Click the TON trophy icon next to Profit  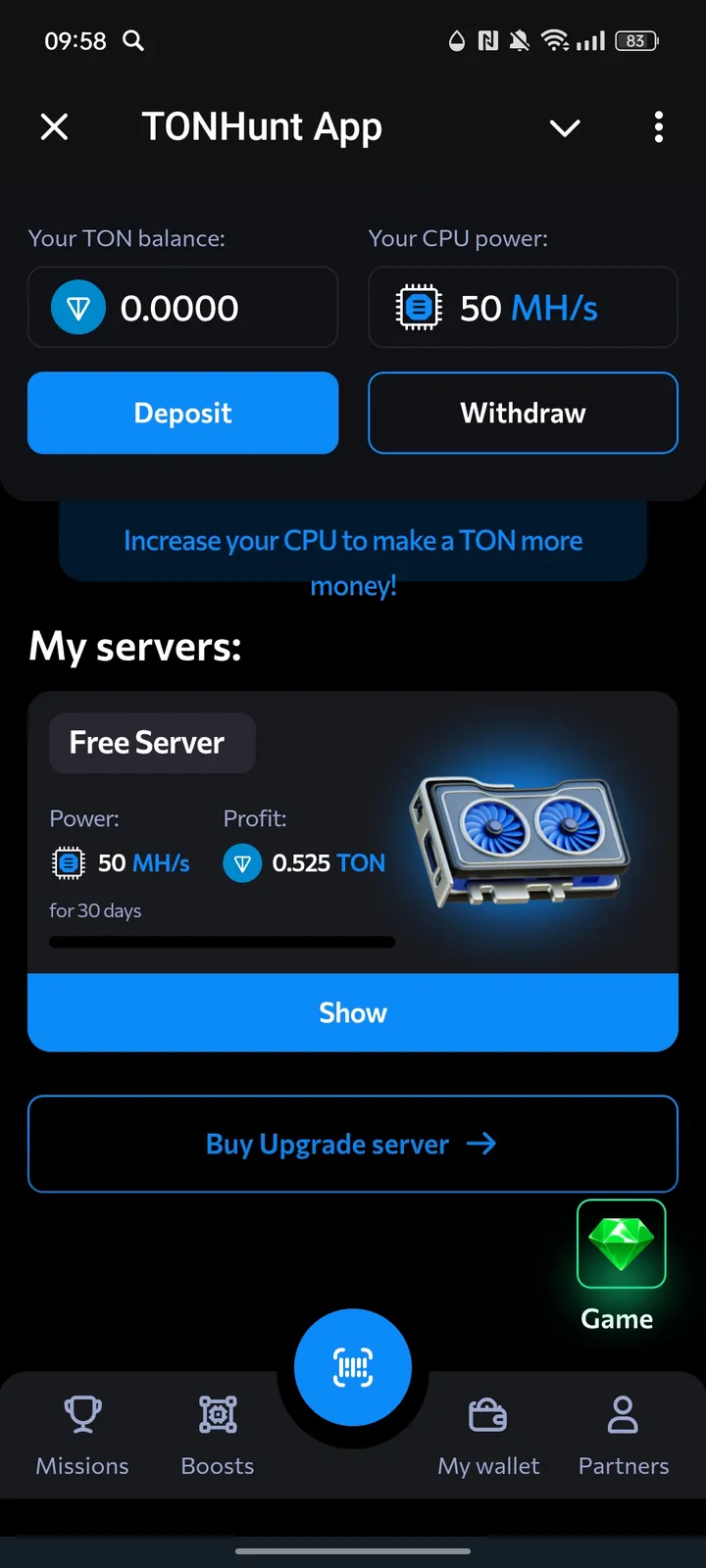(242, 863)
